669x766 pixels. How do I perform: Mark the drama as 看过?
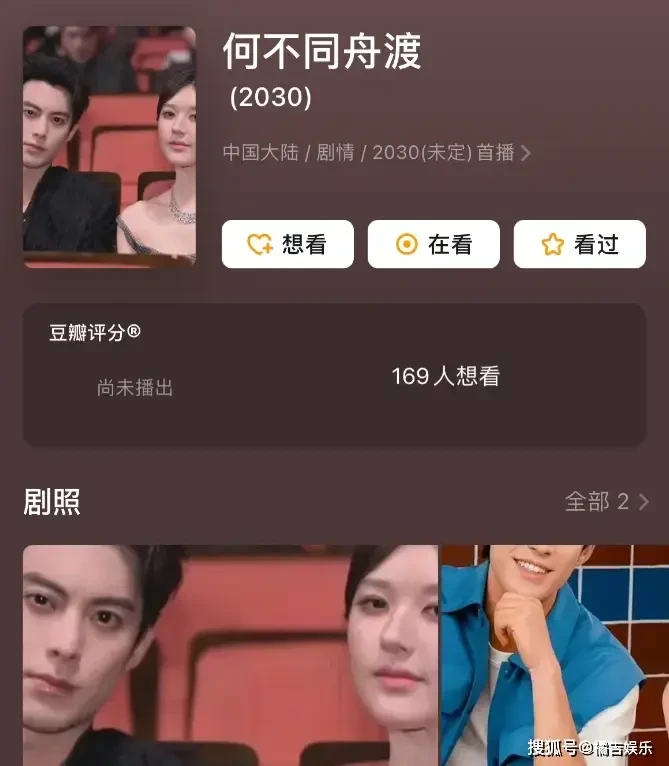pyautogui.click(x=579, y=244)
